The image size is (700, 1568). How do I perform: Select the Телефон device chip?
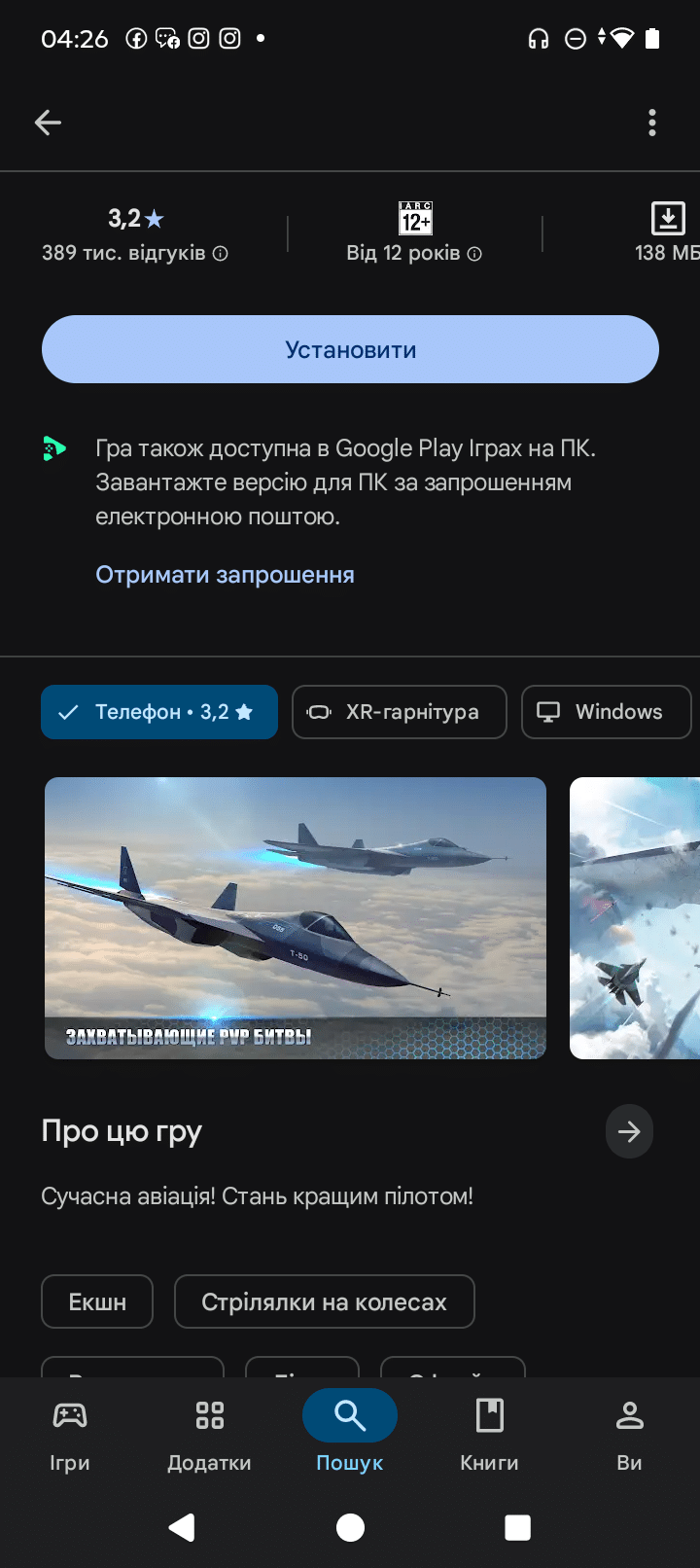point(159,712)
